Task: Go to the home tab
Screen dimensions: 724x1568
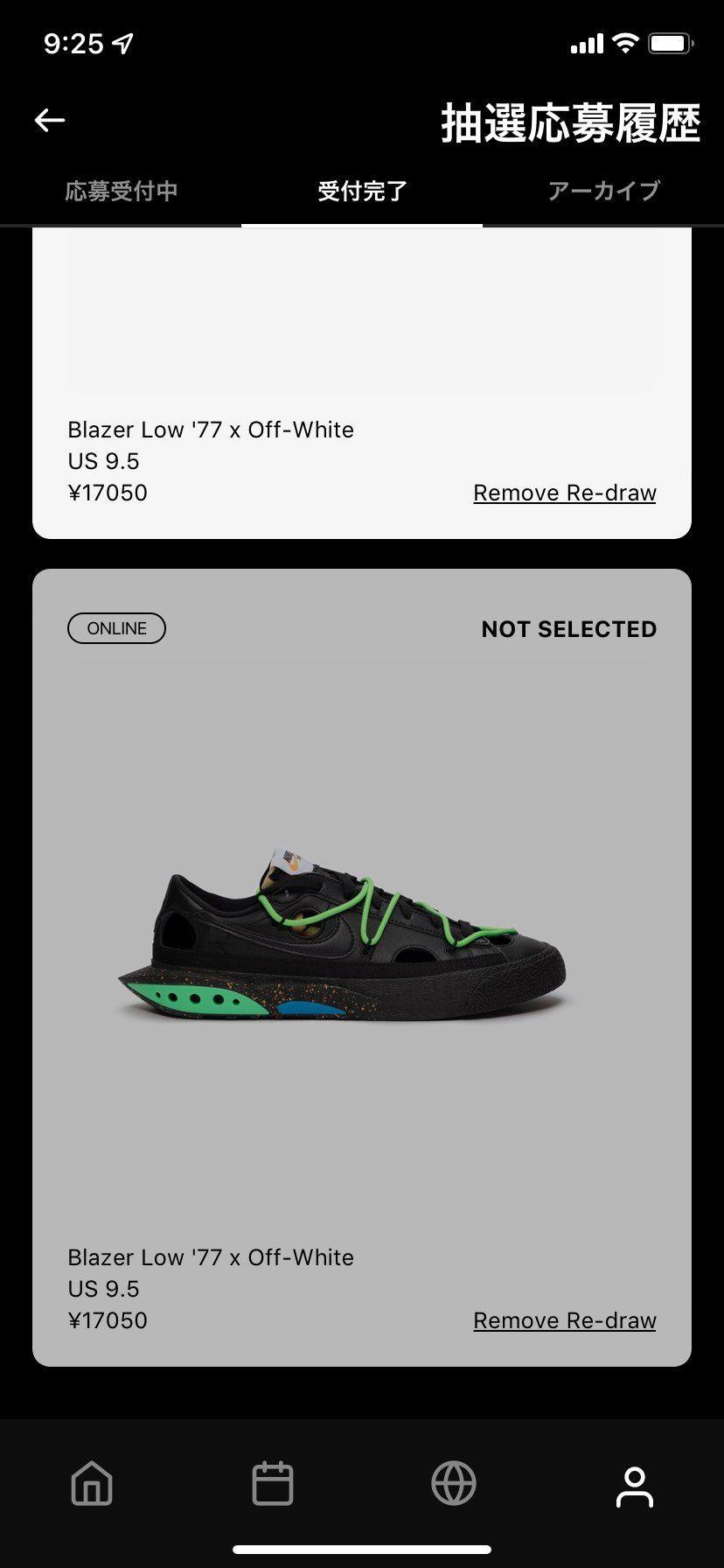Action: (92, 1484)
